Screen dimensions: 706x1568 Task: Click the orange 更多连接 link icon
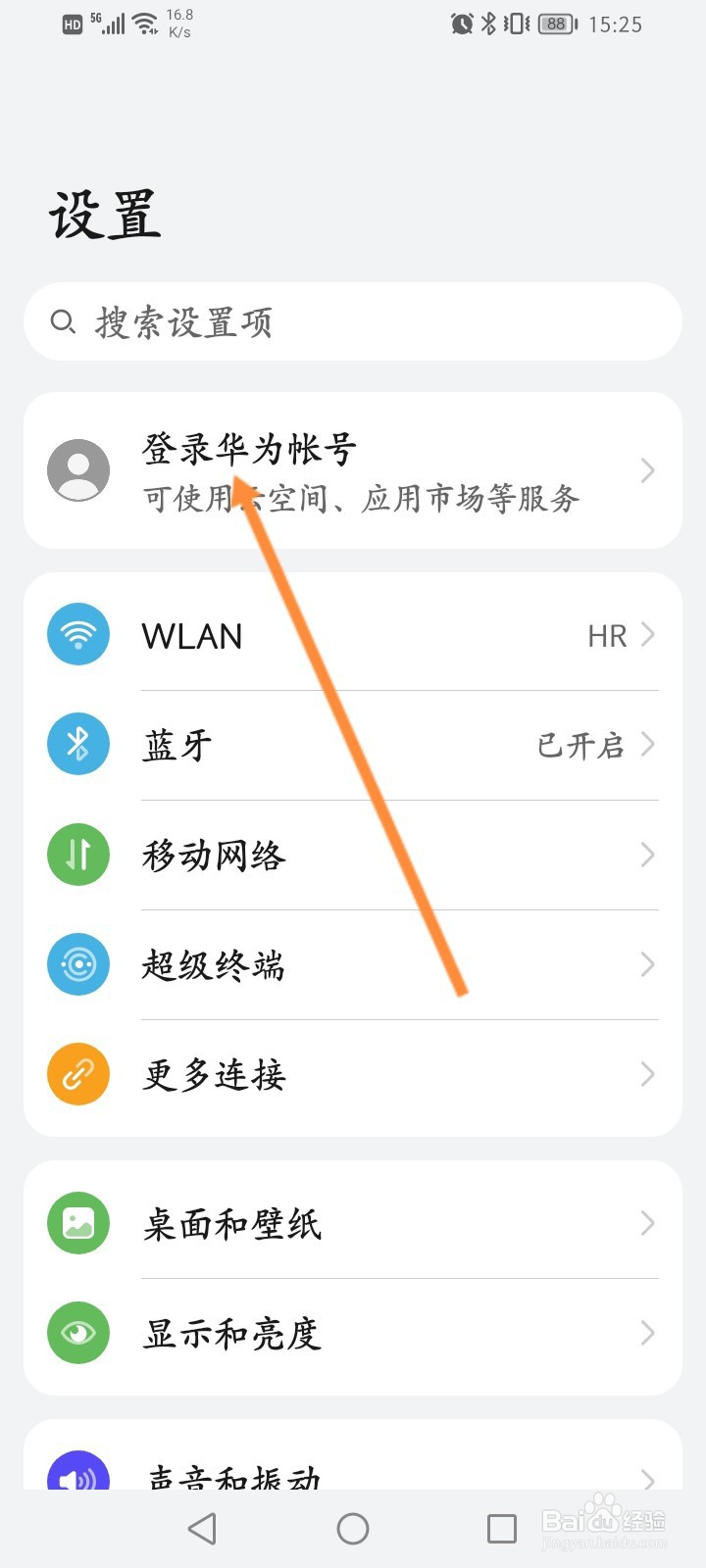coord(78,1074)
